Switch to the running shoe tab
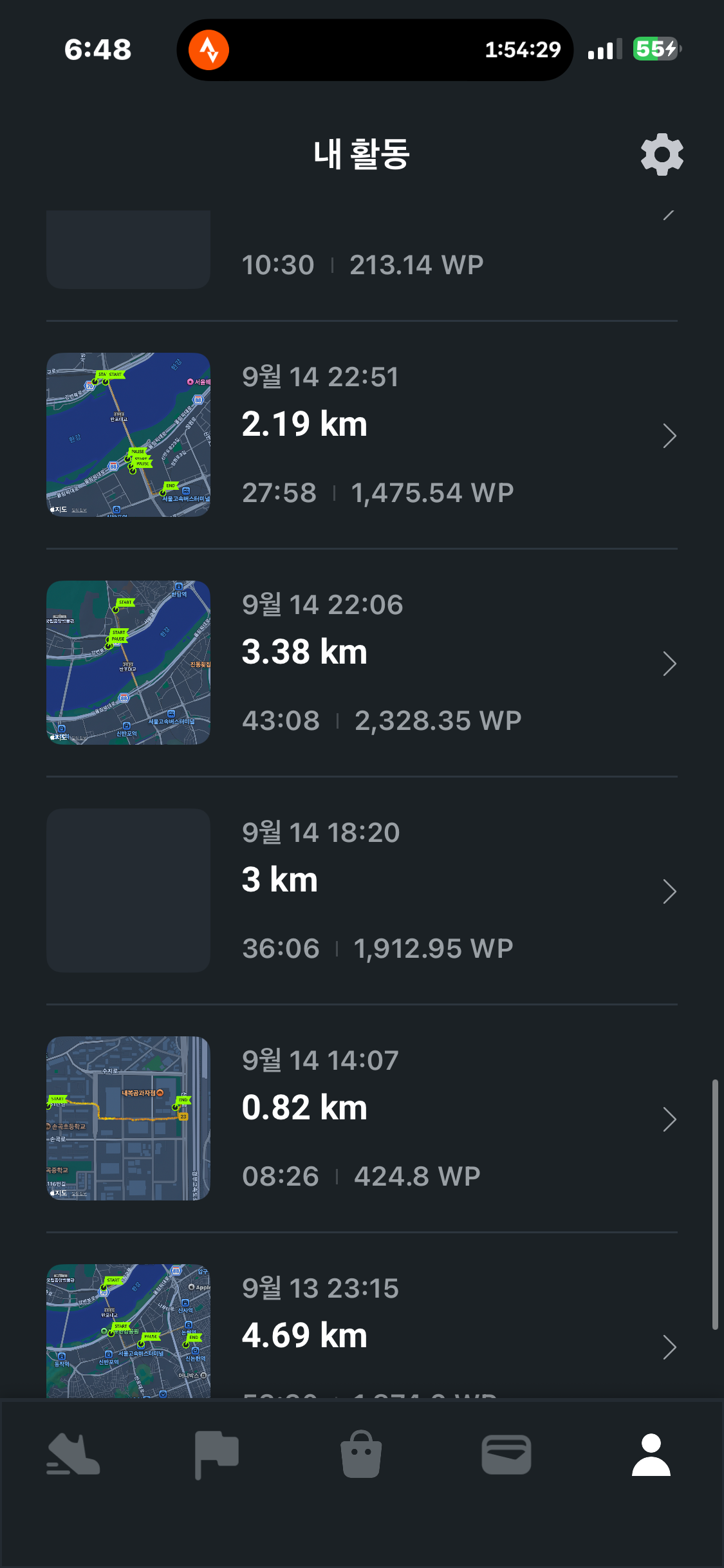This screenshot has width=724, height=1568. [73, 1454]
